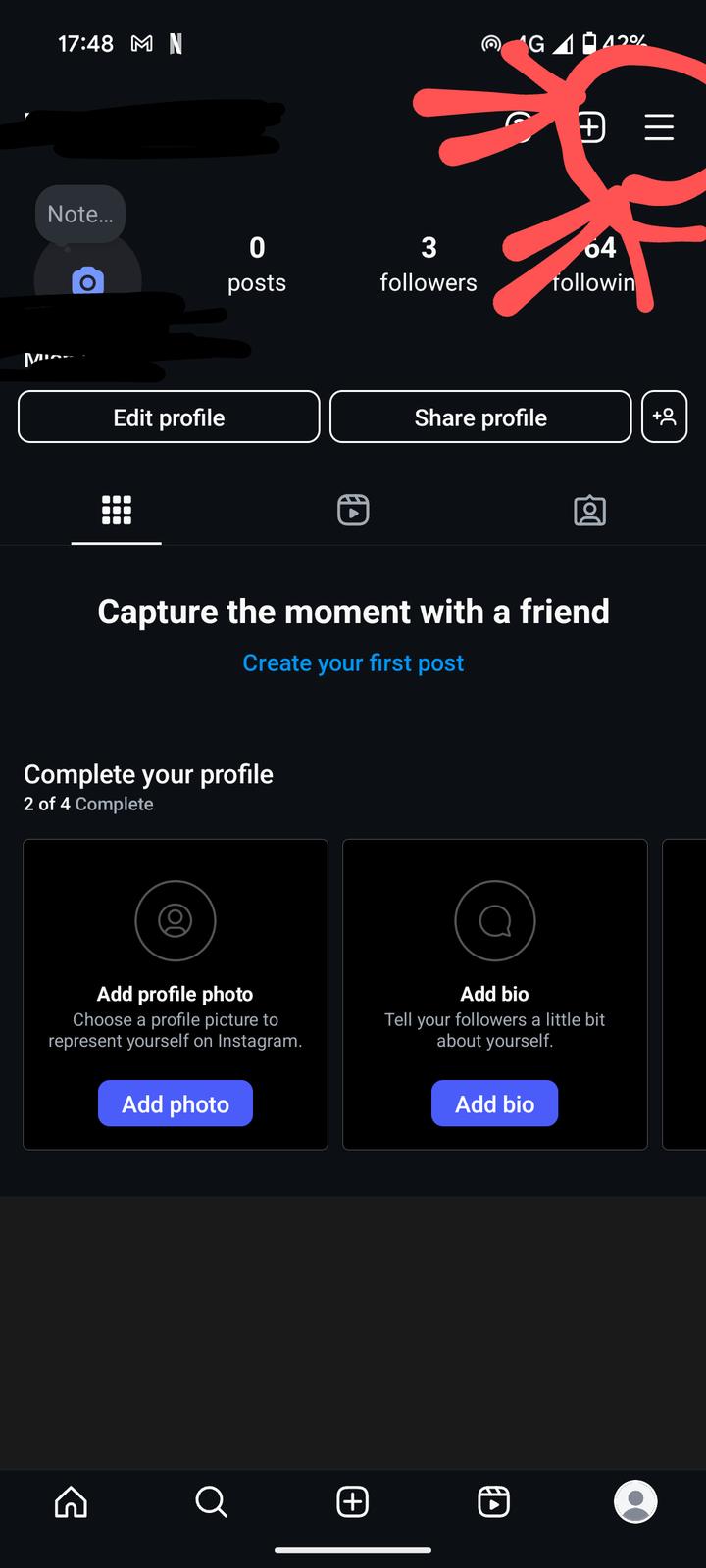
Task: Switch to the posts grid tab
Action: pyautogui.click(x=117, y=510)
